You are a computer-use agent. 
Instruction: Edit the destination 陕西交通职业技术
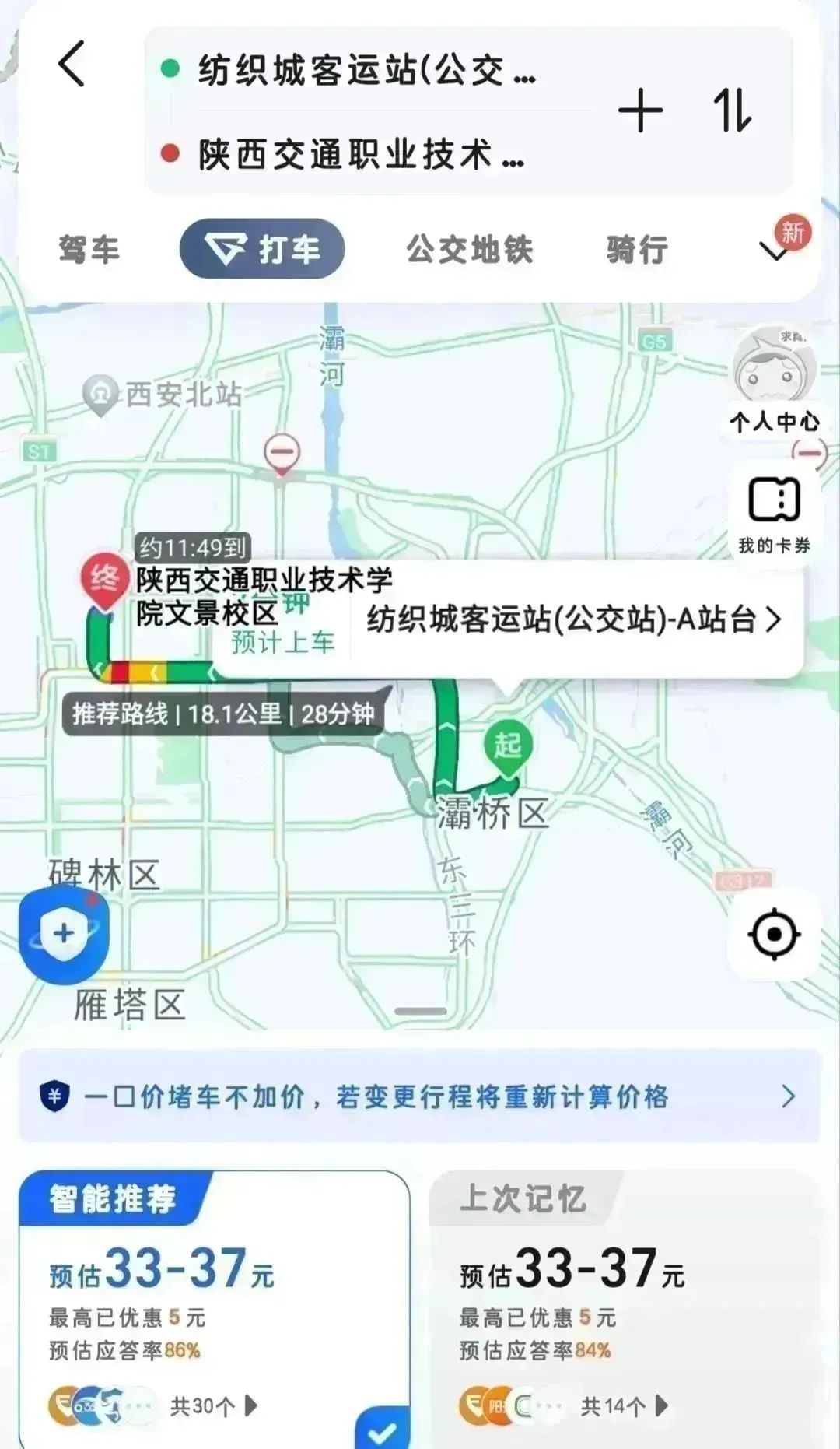tap(360, 154)
